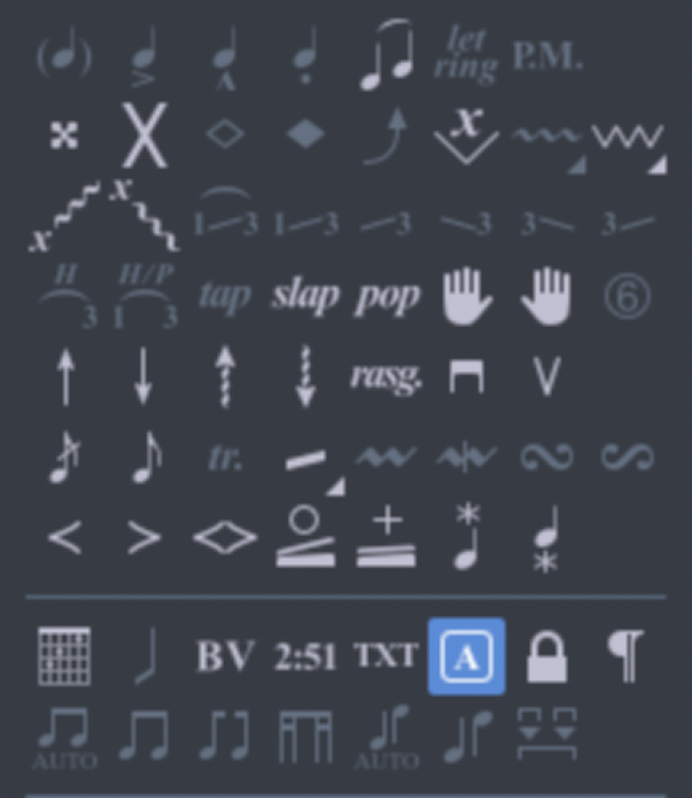Image resolution: width=693 pixels, height=799 pixels.
Task: Select the circled 6 string number
Action: click(627, 296)
